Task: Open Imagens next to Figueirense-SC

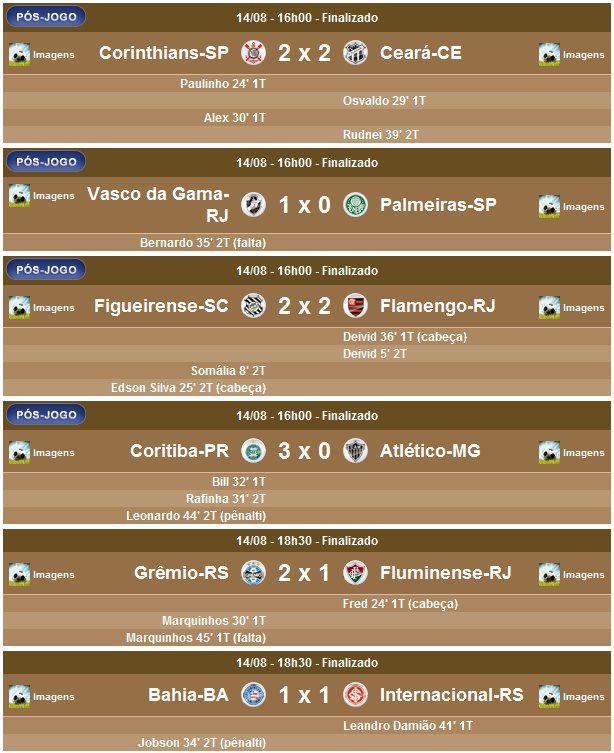Action: (x=42, y=307)
